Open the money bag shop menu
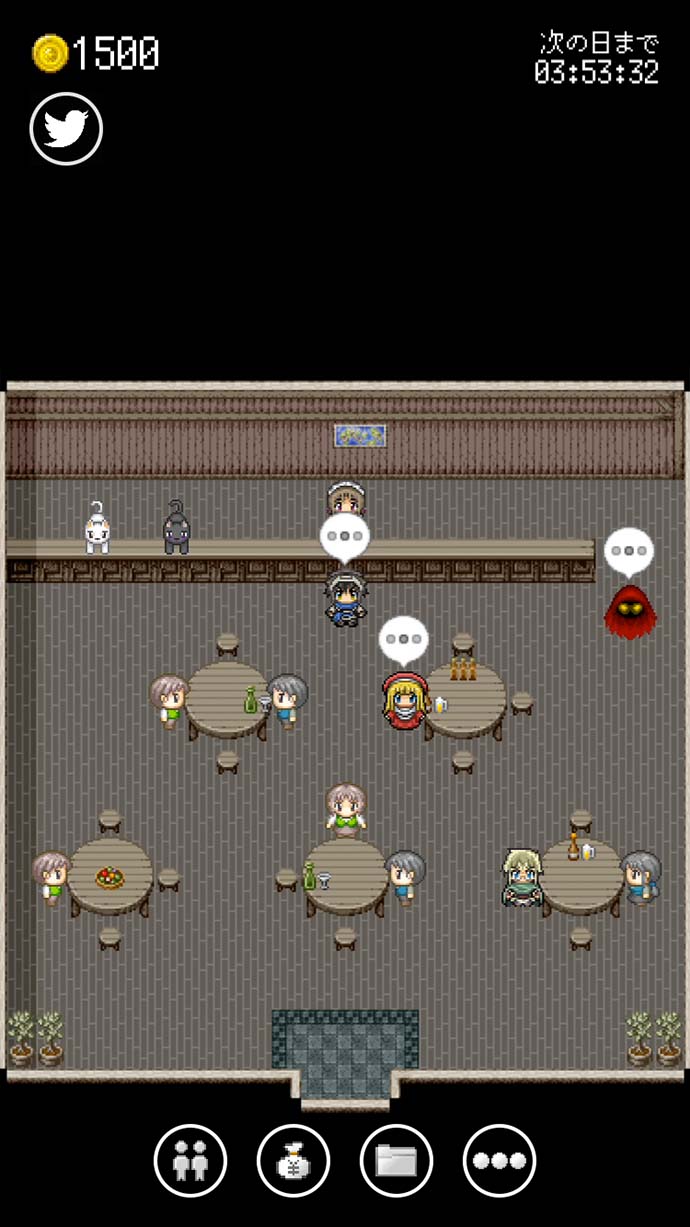Screen dimensions: 690x1227 293,1161
